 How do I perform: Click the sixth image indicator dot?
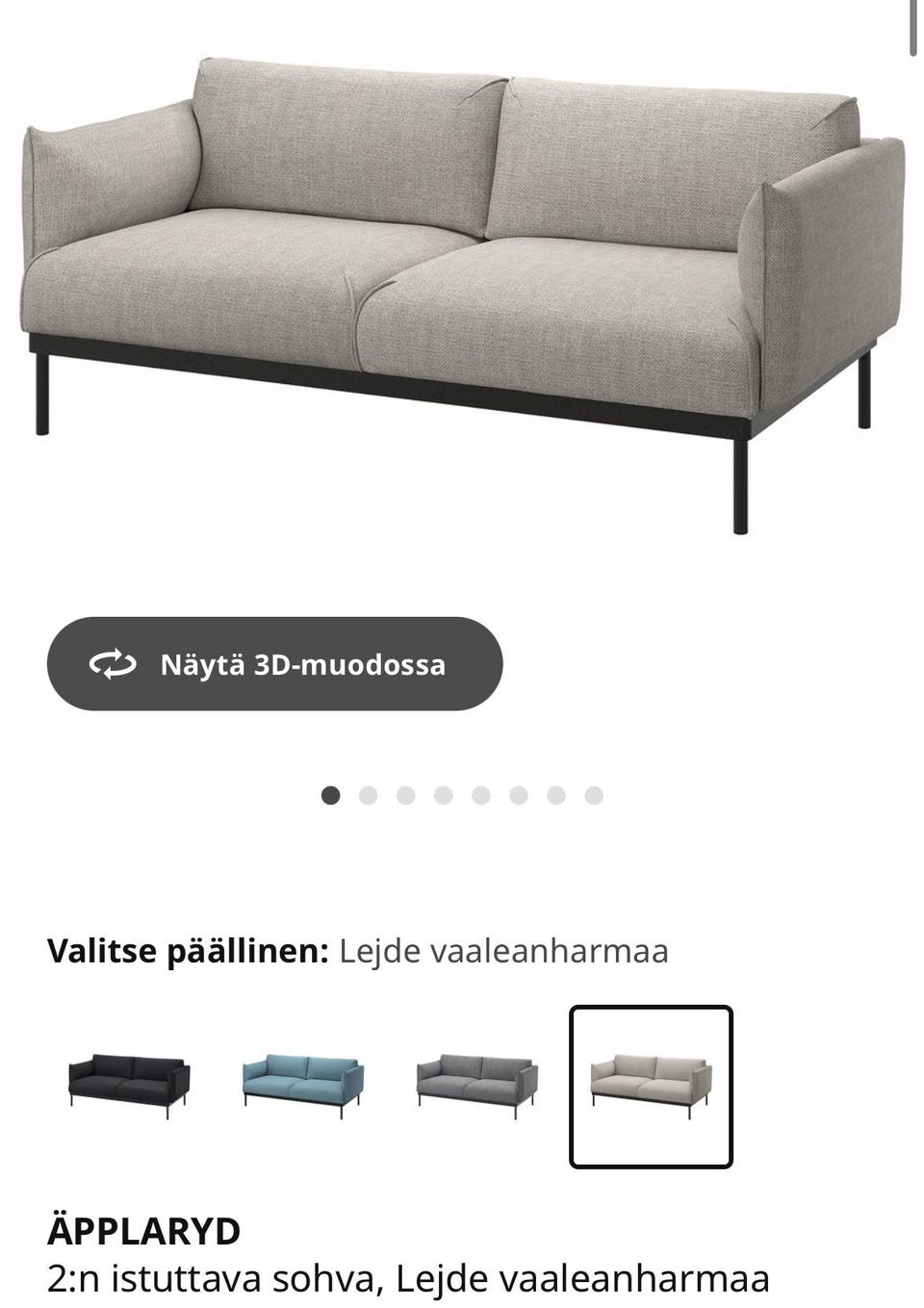[519, 796]
